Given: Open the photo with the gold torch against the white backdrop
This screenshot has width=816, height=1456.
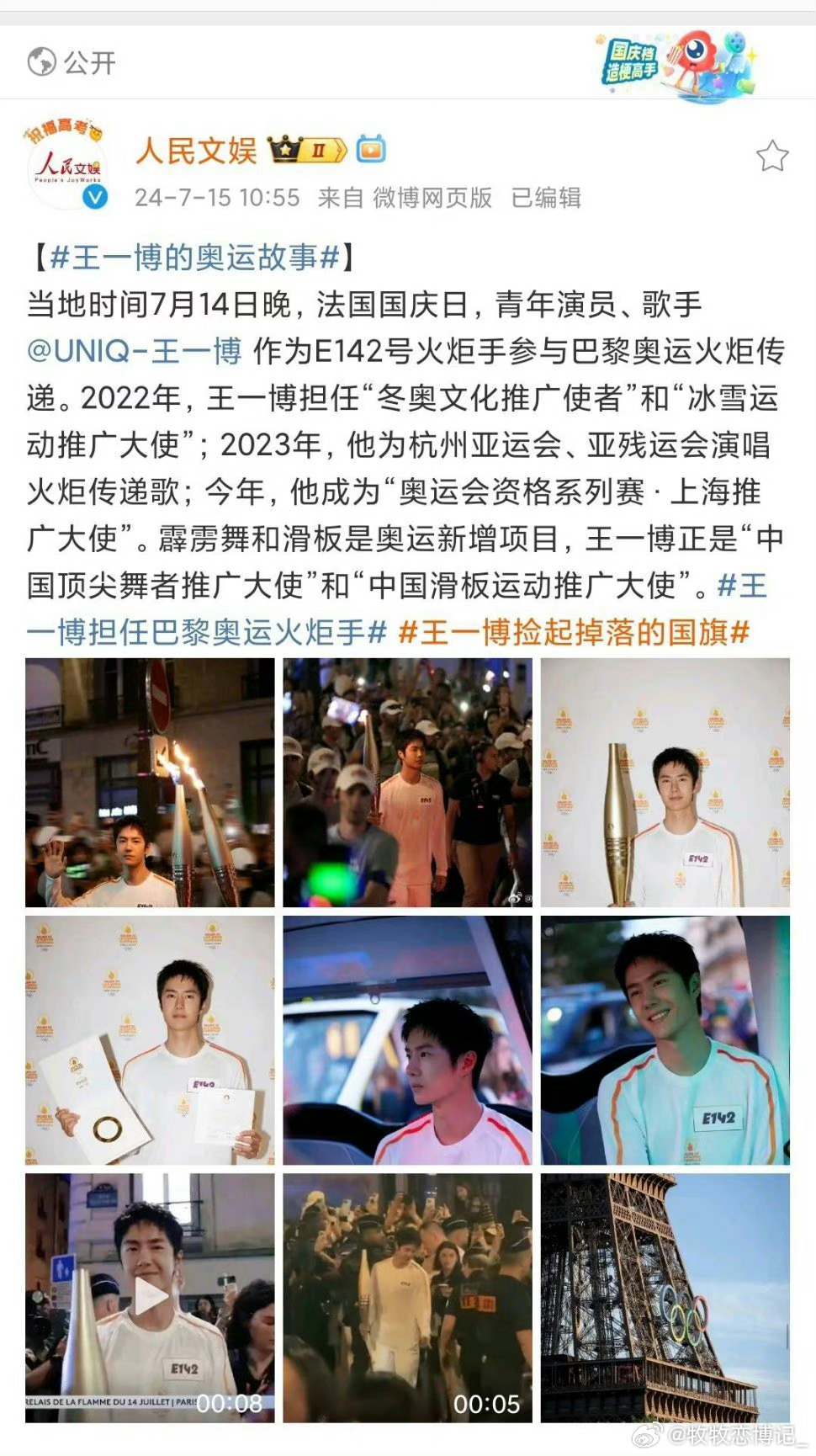Looking at the screenshot, I should pyautogui.click(x=665, y=782).
